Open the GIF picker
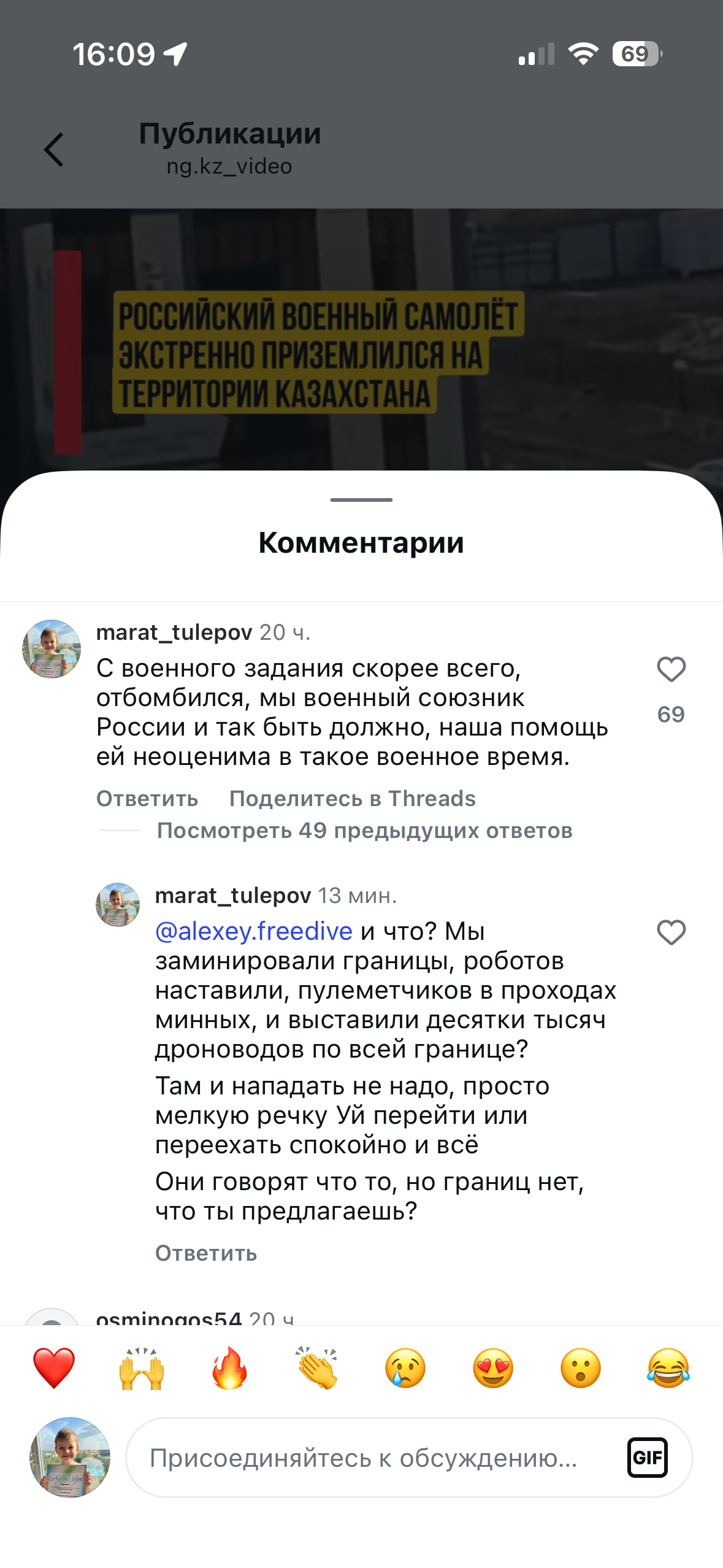Viewport: 723px width, 1568px height. 647,1458
